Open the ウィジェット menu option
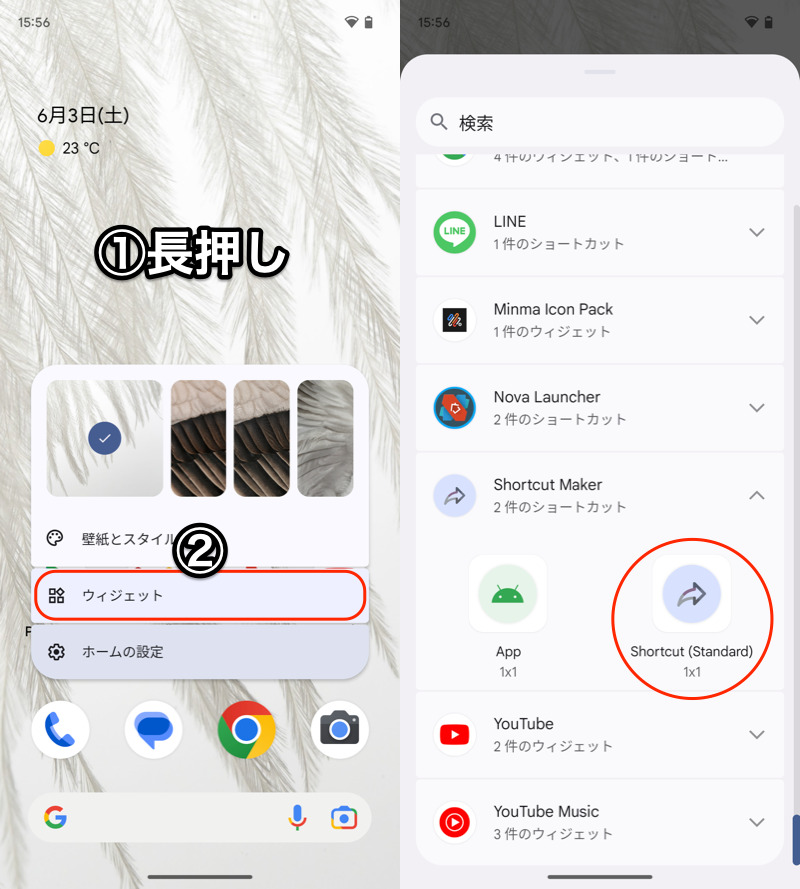 click(200, 596)
